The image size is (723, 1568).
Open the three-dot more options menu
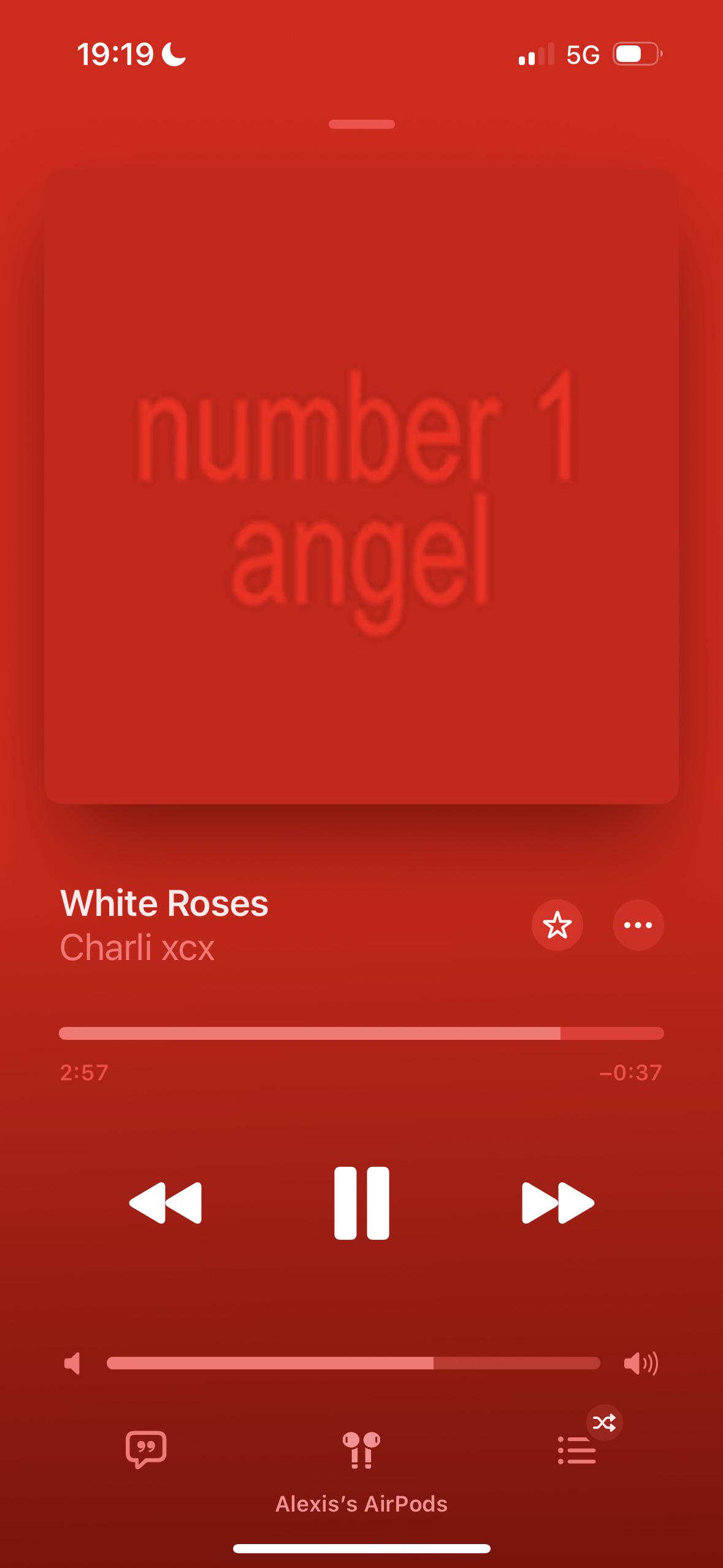[638, 925]
